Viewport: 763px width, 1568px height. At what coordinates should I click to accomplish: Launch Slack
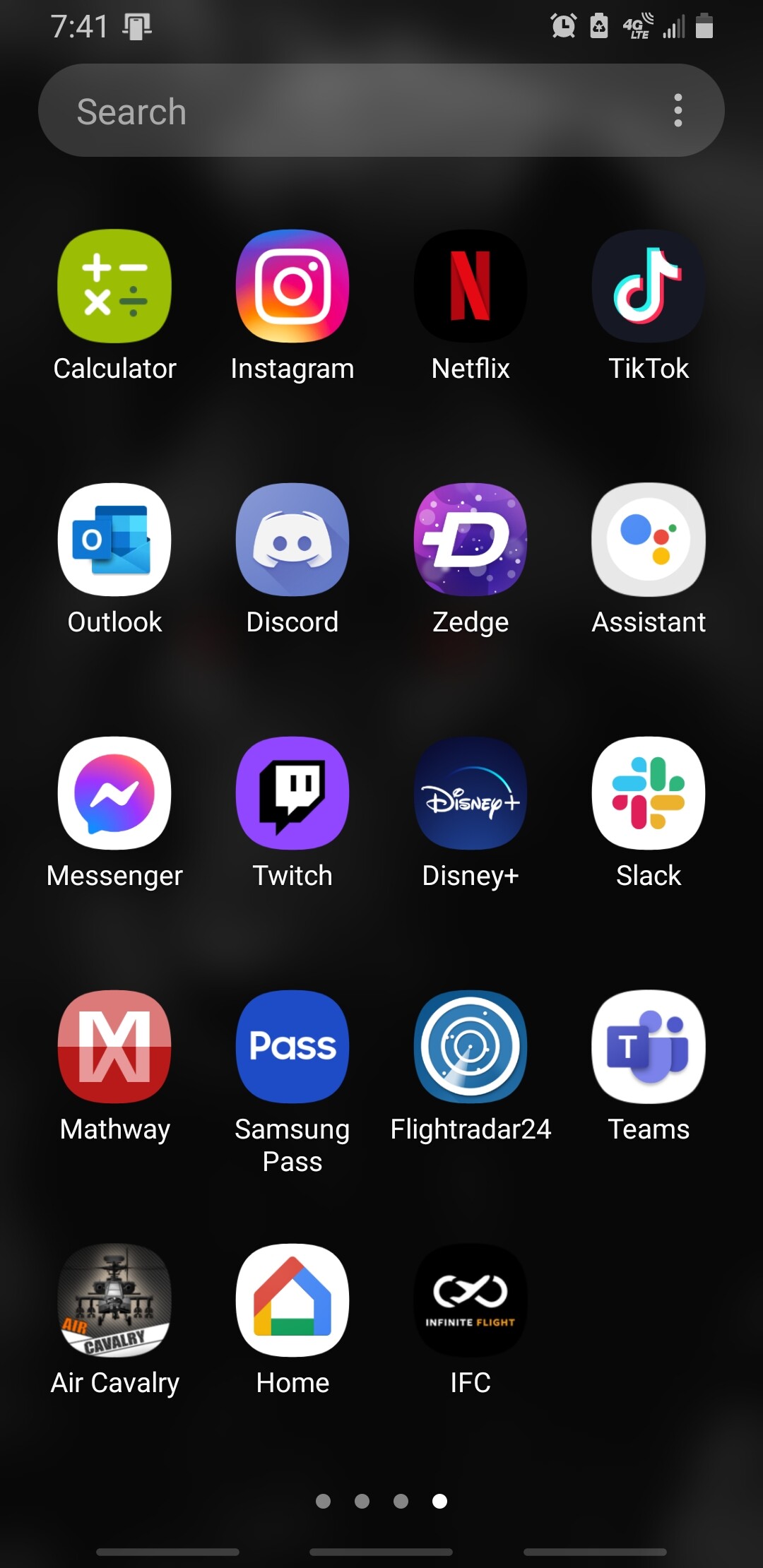[649, 793]
